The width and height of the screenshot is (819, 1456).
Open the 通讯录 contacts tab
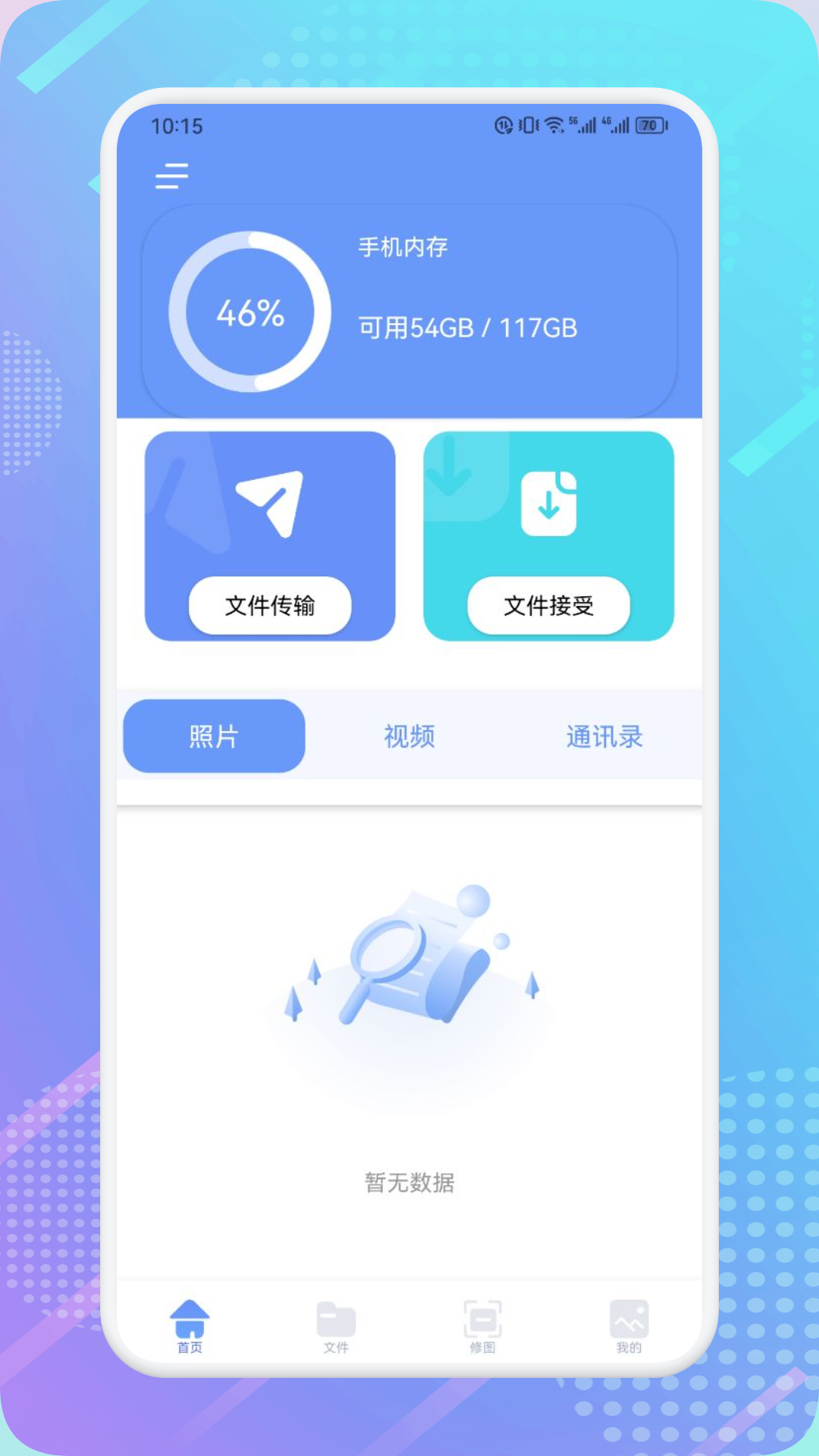pyautogui.click(x=603, y=736)
